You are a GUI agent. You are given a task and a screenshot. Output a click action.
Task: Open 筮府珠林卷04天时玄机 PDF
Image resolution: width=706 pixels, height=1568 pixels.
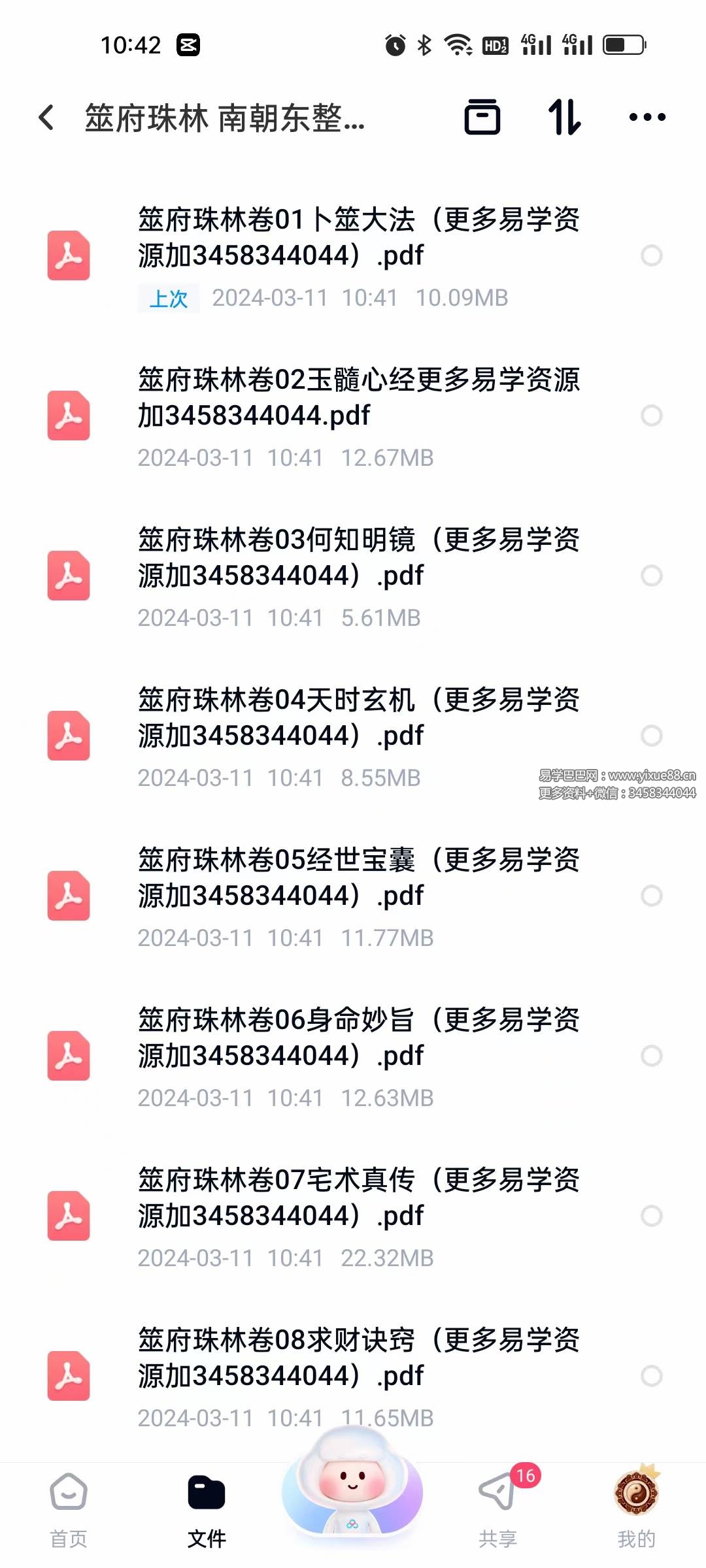click(358, 718)
